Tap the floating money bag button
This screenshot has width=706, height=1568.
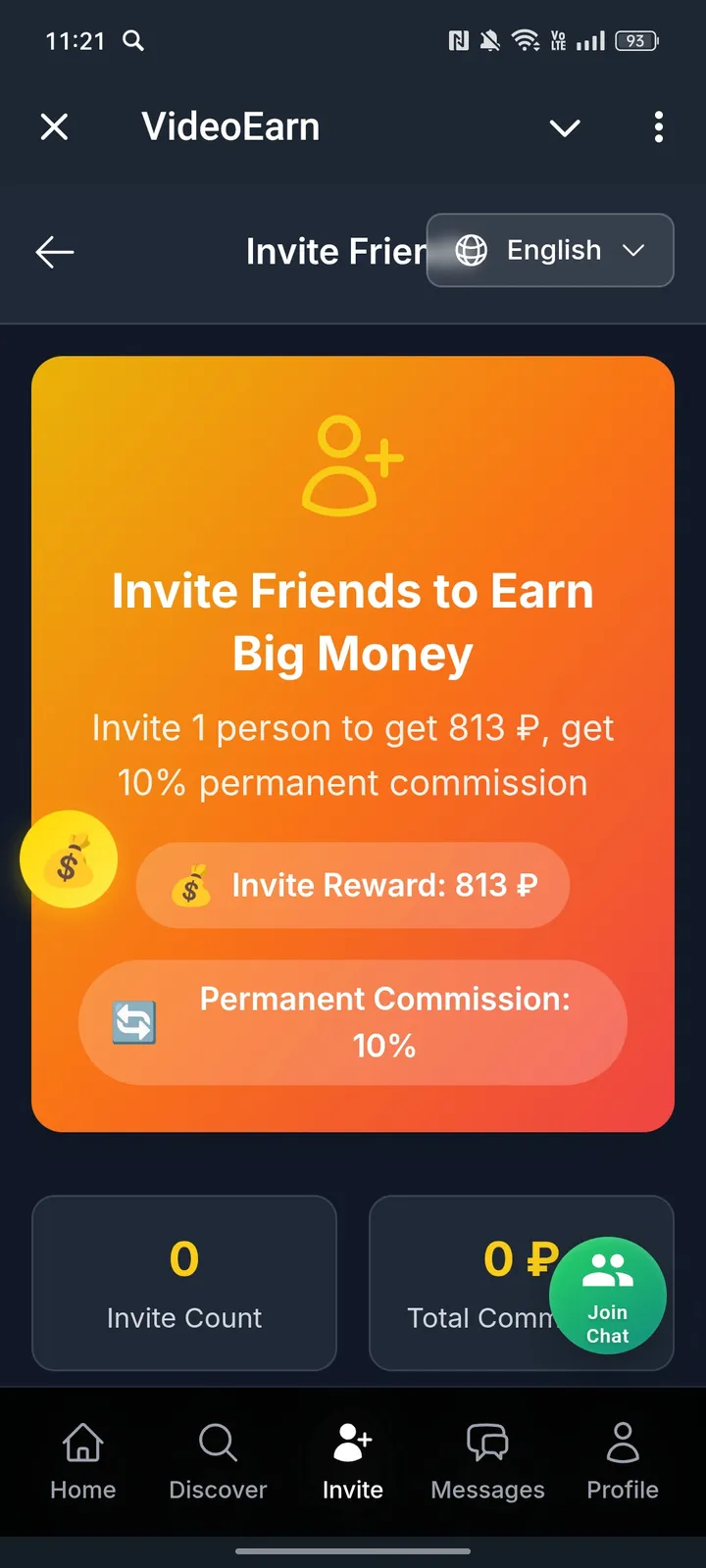(x=69, y=859)
